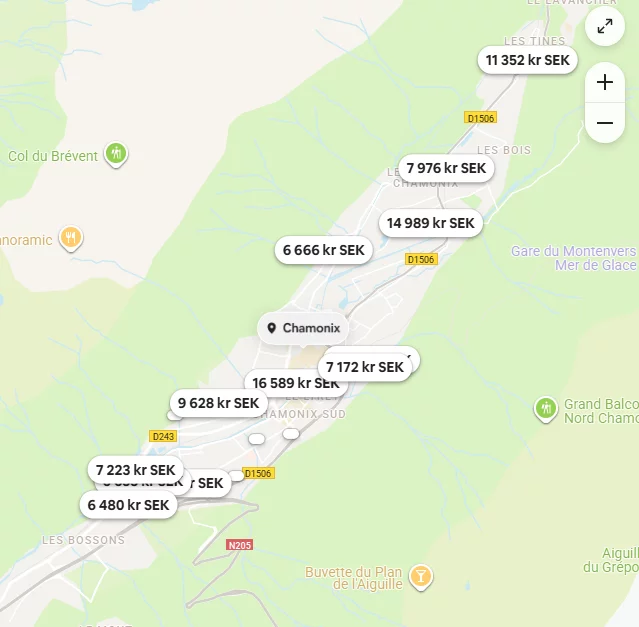The height and width of the screenshot is (627, 639).
Task: Open the Buvette du Plan de l'Aiguille marker
Action: [x=422, y=575]
